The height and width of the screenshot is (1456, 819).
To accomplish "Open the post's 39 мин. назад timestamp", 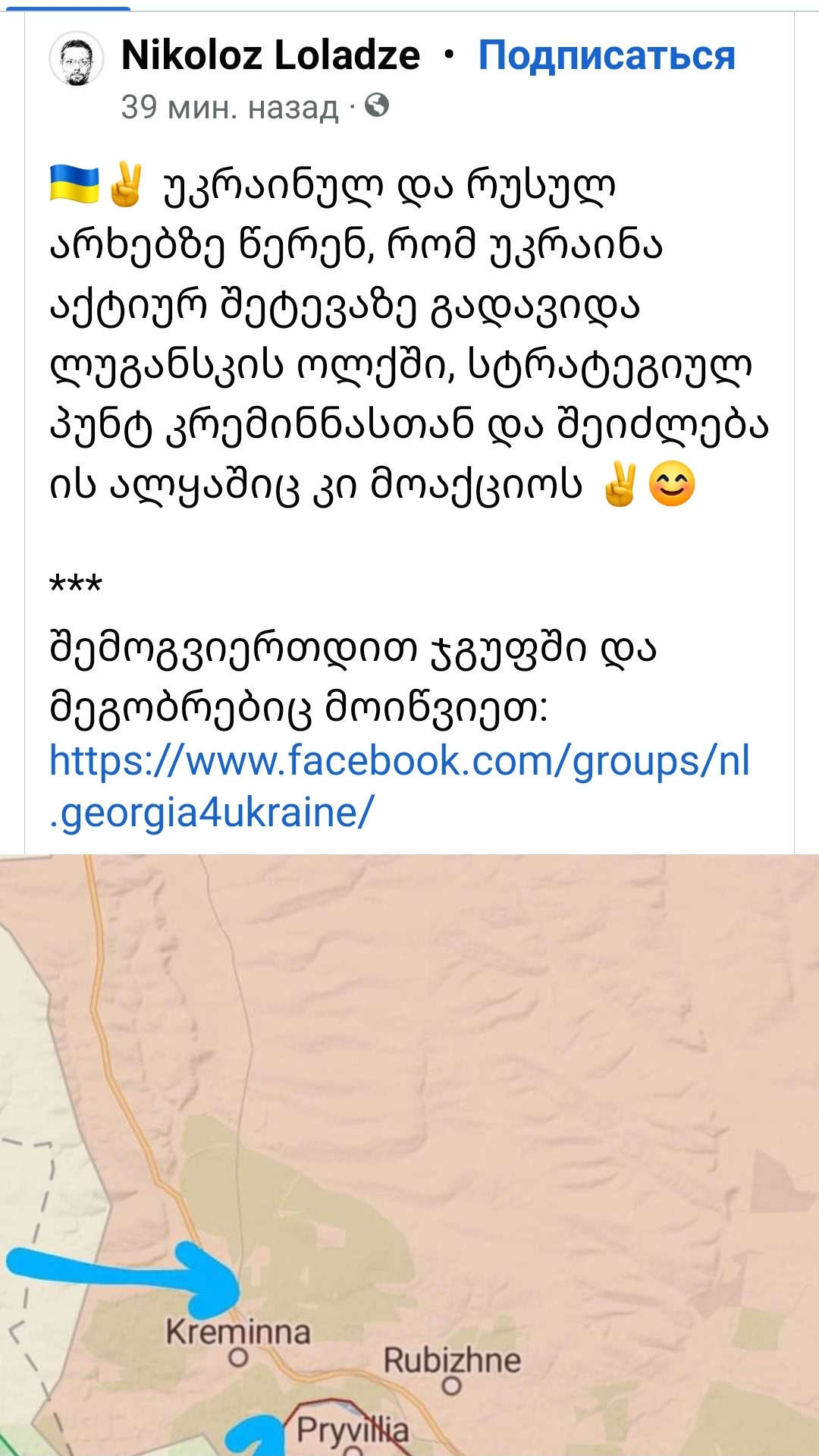I will (229, 107).
